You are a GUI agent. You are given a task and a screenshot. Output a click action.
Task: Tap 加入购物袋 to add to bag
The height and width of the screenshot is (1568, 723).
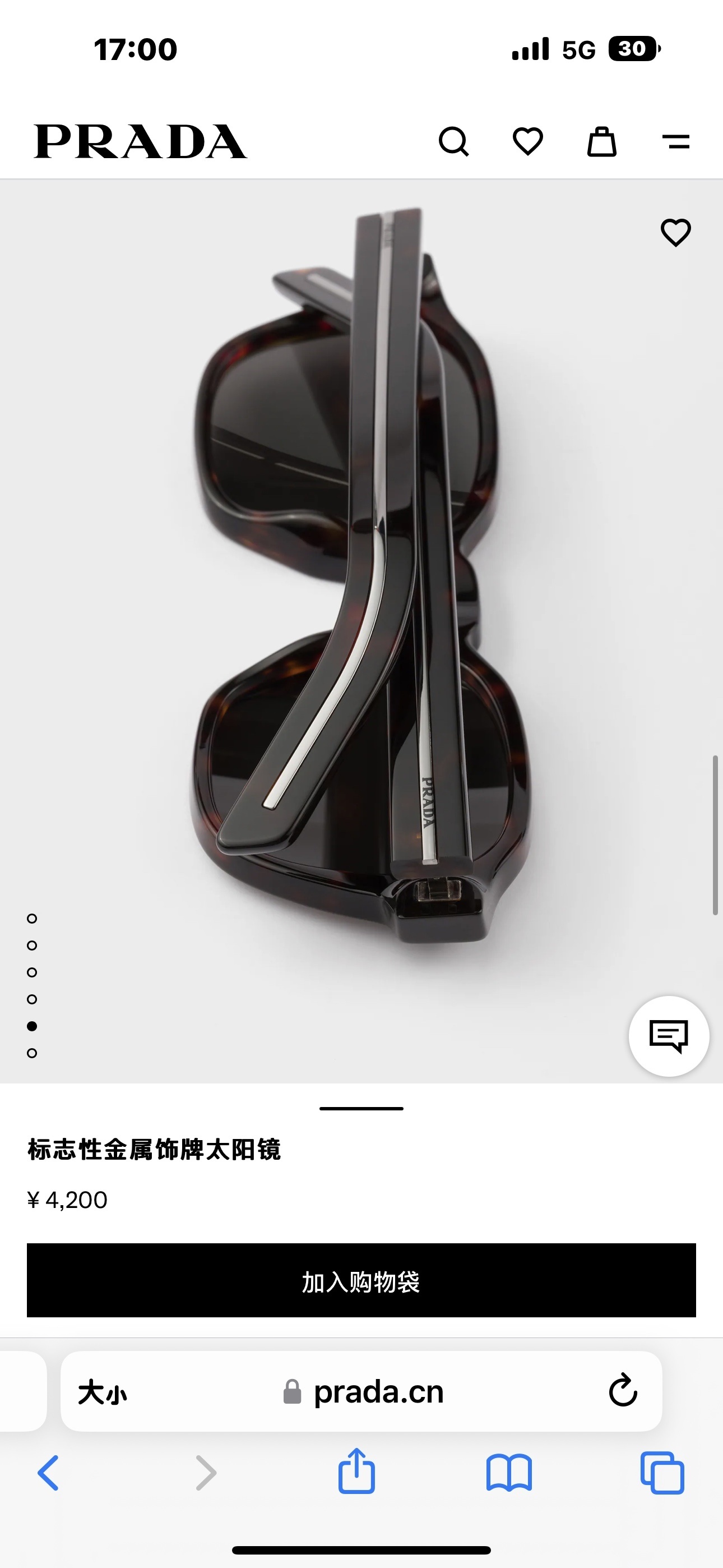coord(361,1281)
